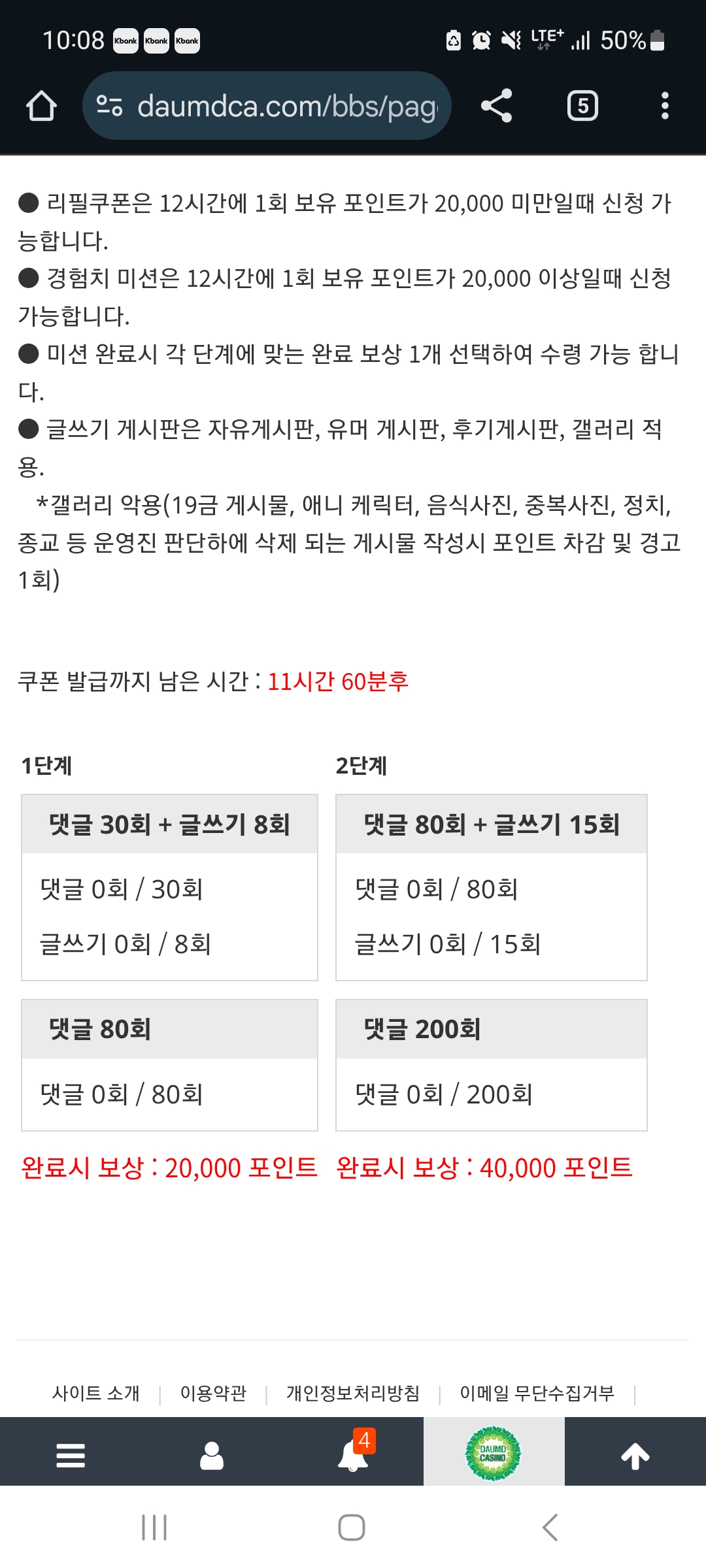The width and height of the screenshot is (706, 1568).
Task: Jump to top with the up arrow
Action: (635, 1455)
